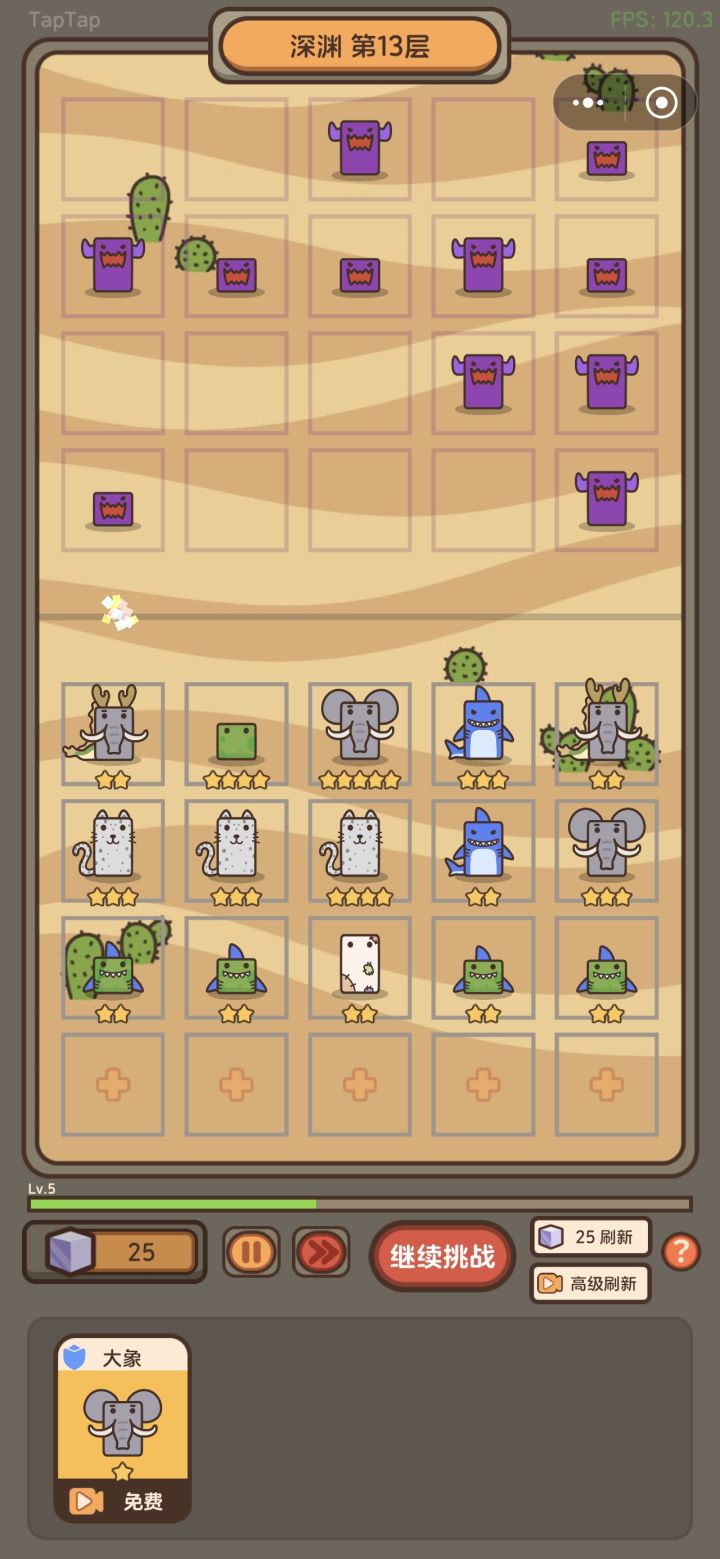The width and height of the screenshot is (720, 1559).
Task: Click a plus icon in an empty slot
Action: click(113, 1084)
